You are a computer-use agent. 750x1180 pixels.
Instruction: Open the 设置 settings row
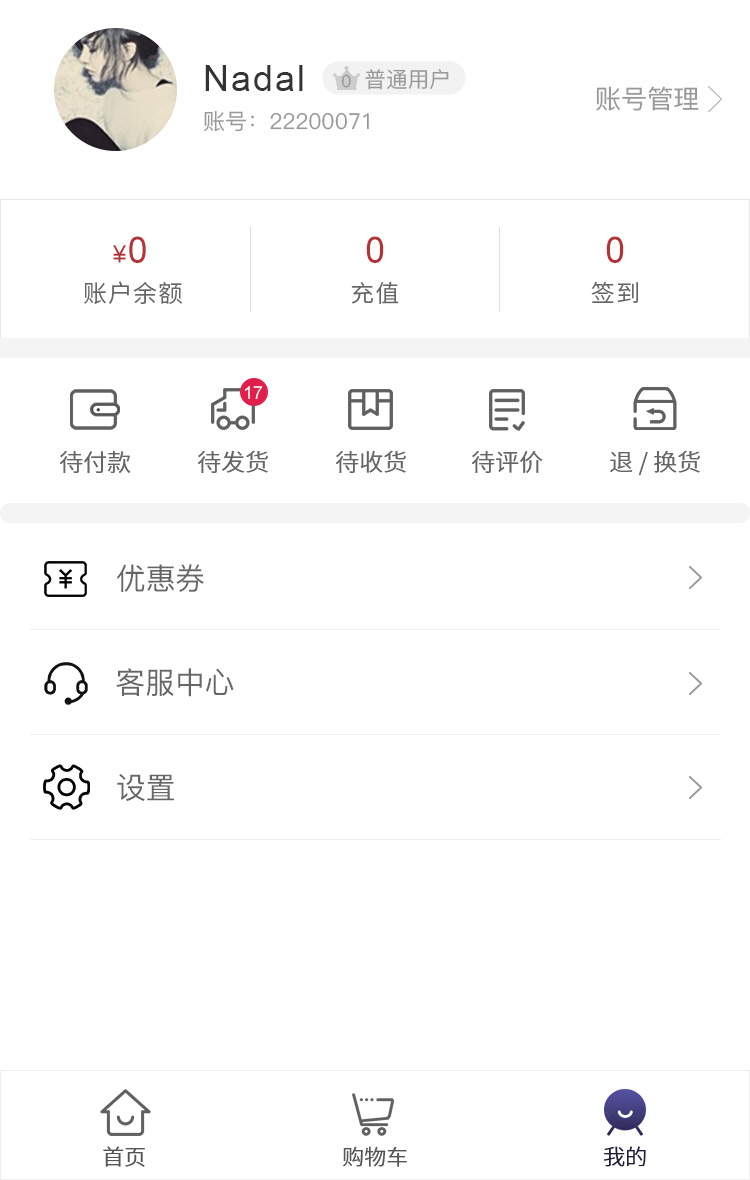[x=375, y=788]
